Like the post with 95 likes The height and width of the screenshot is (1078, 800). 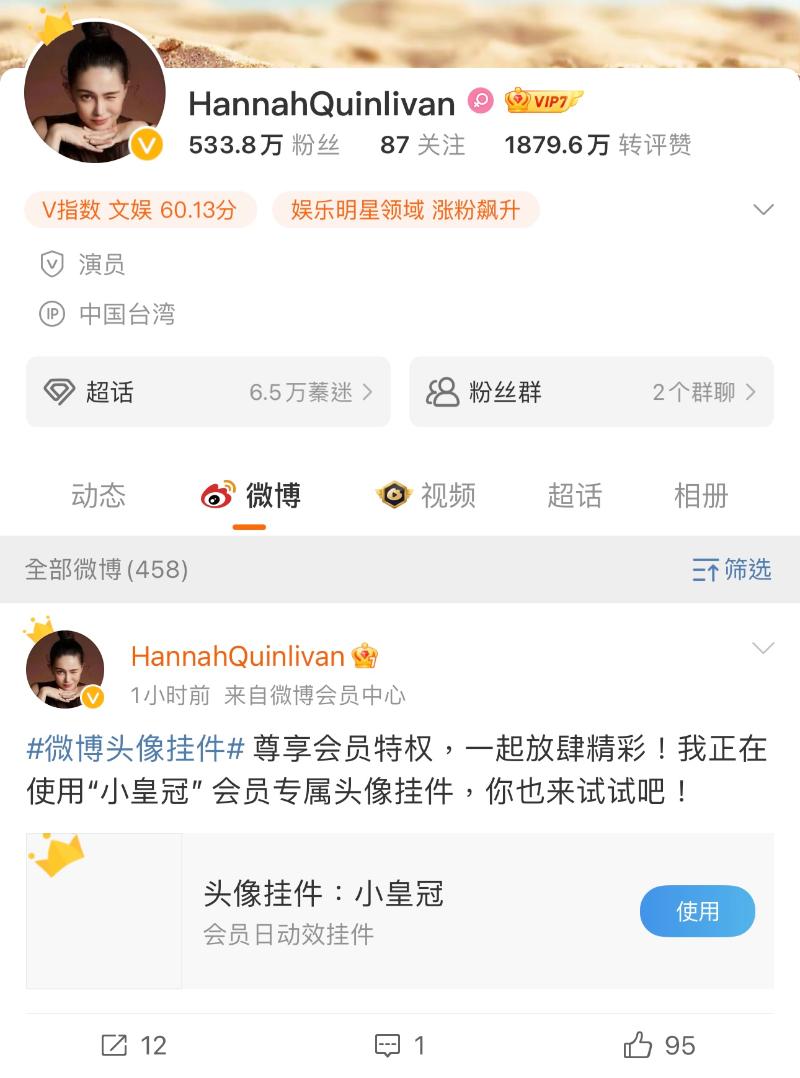[659, 1046]
